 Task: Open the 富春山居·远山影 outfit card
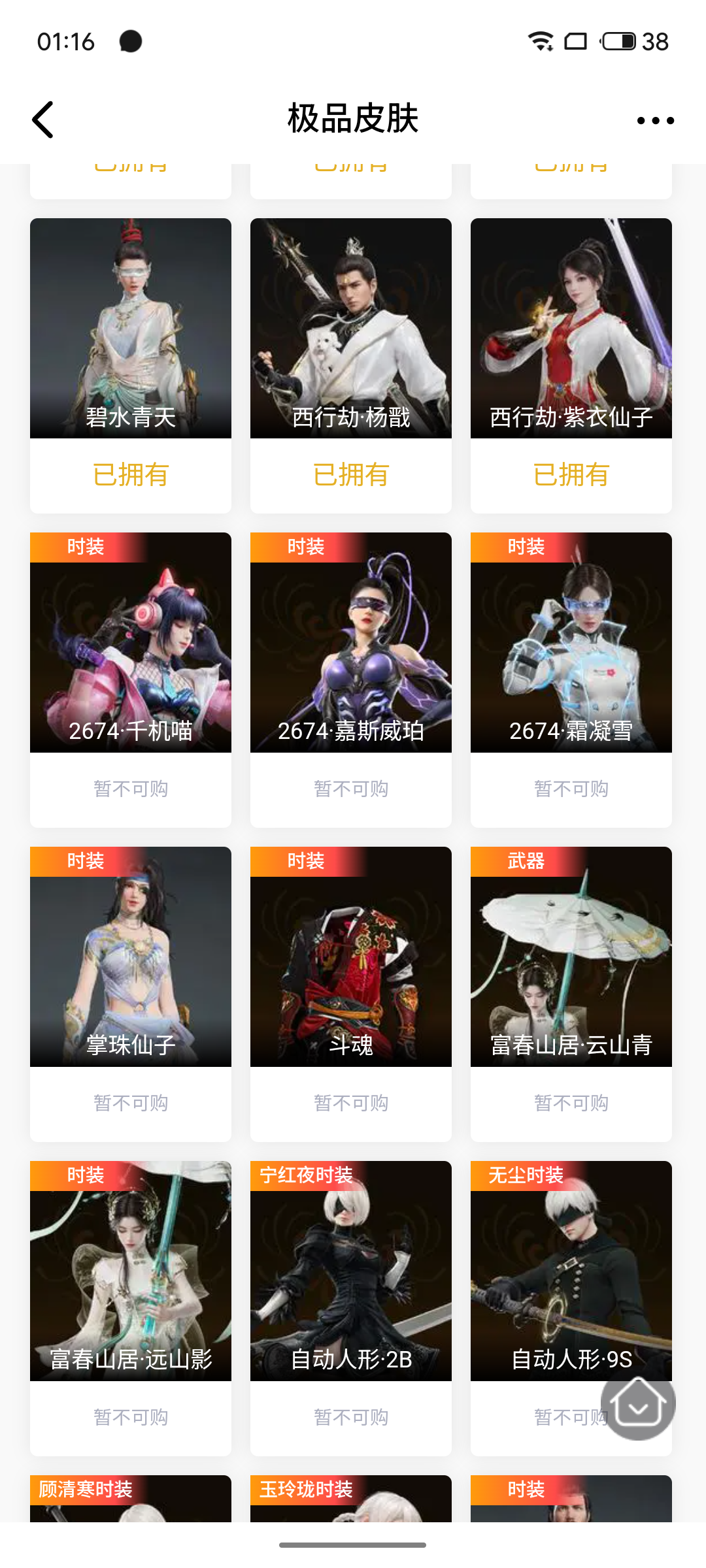point(131,1271)
